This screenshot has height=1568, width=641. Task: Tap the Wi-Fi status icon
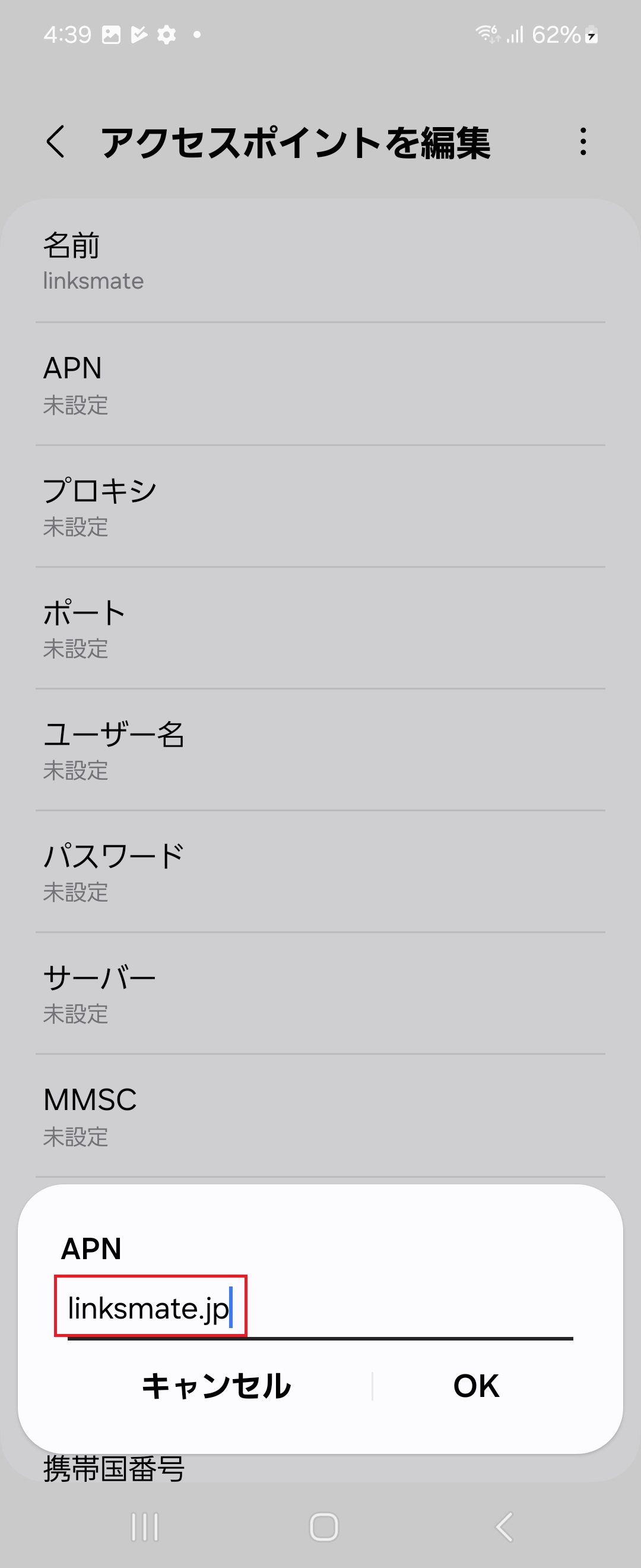tap(487, 34)
